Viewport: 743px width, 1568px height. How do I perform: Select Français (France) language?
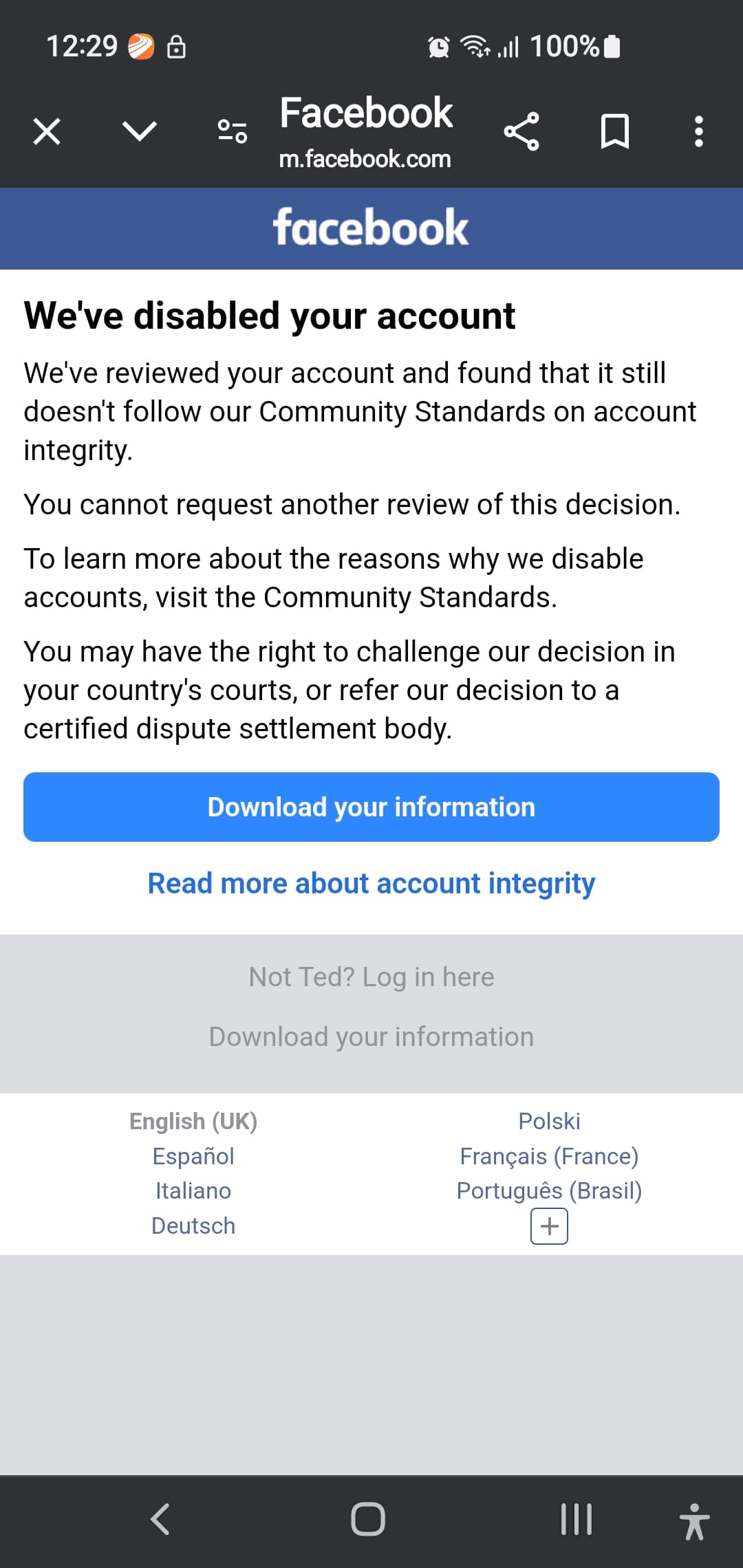549,1156
